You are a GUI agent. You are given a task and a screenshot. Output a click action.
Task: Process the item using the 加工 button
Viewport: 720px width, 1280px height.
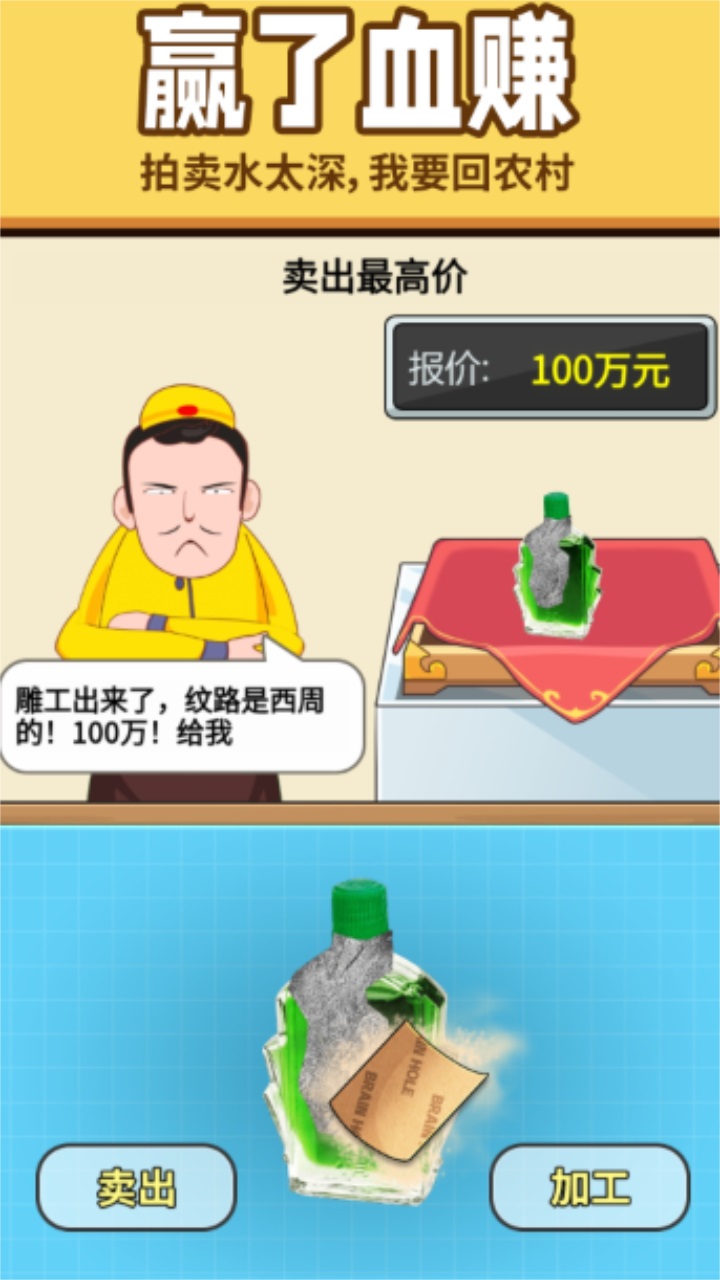click(589, 1187)
